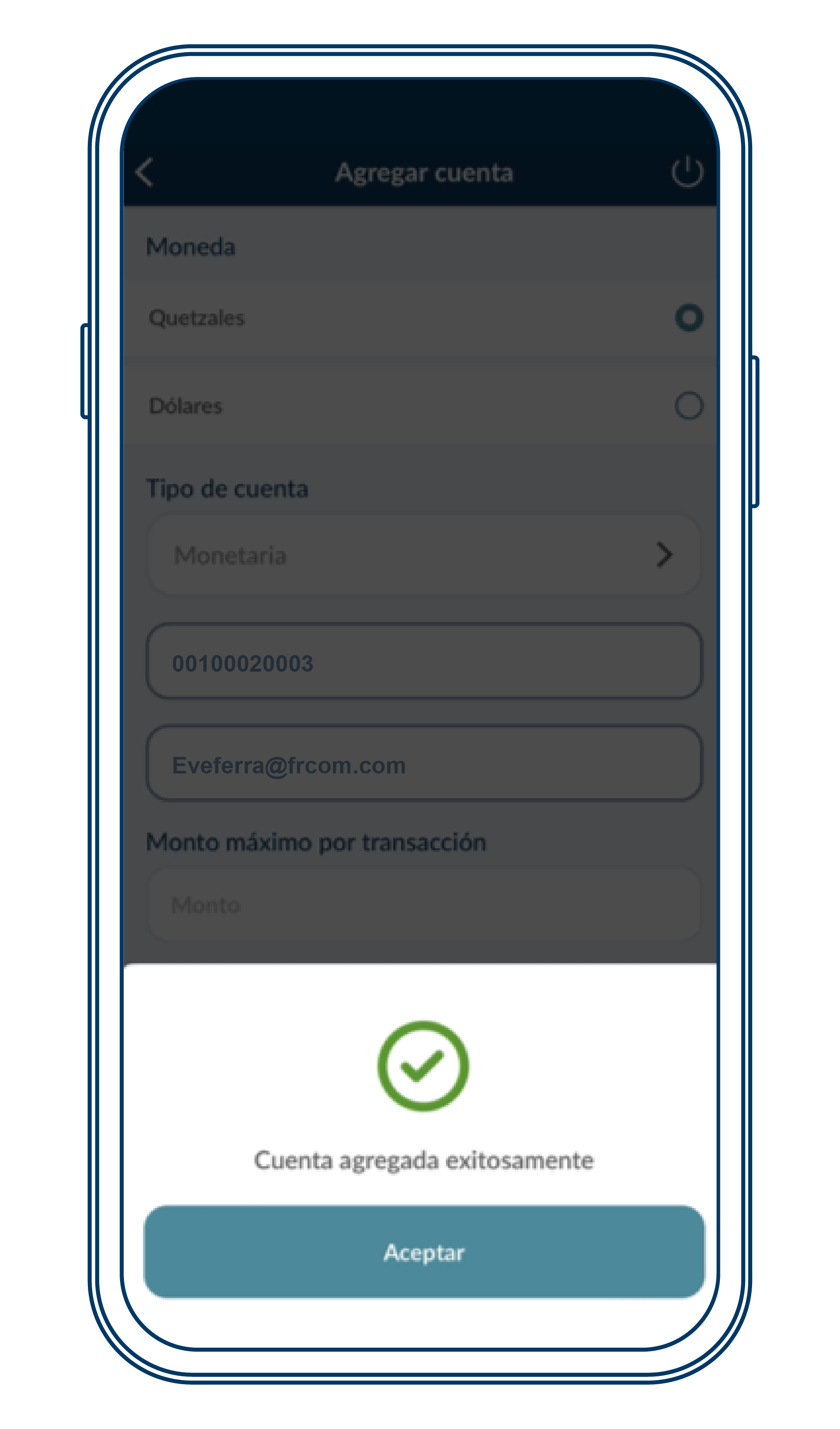The image size is (840, 1429).
Task: Tap the power logout icon
Action: tap(687, 172)
